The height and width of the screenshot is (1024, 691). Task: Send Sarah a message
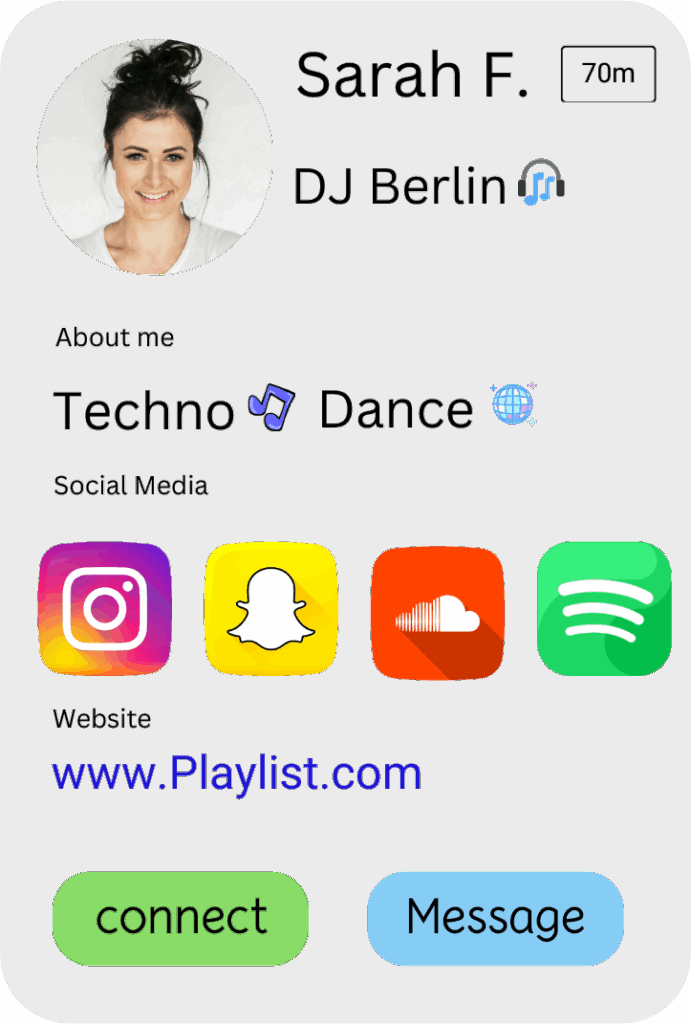[x=495, y=918]
